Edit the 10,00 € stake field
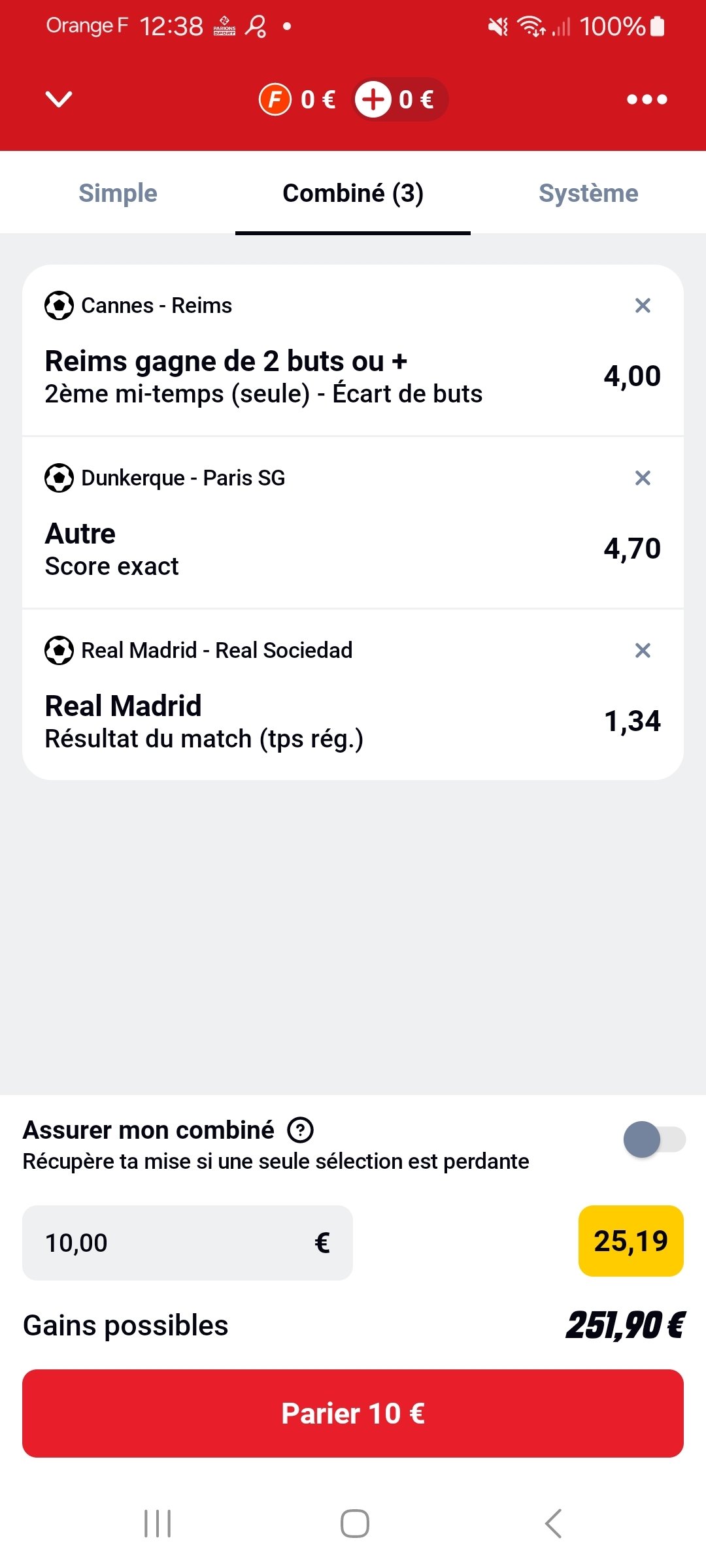This screenshot has height=1568, width=706. (188, 1243)
